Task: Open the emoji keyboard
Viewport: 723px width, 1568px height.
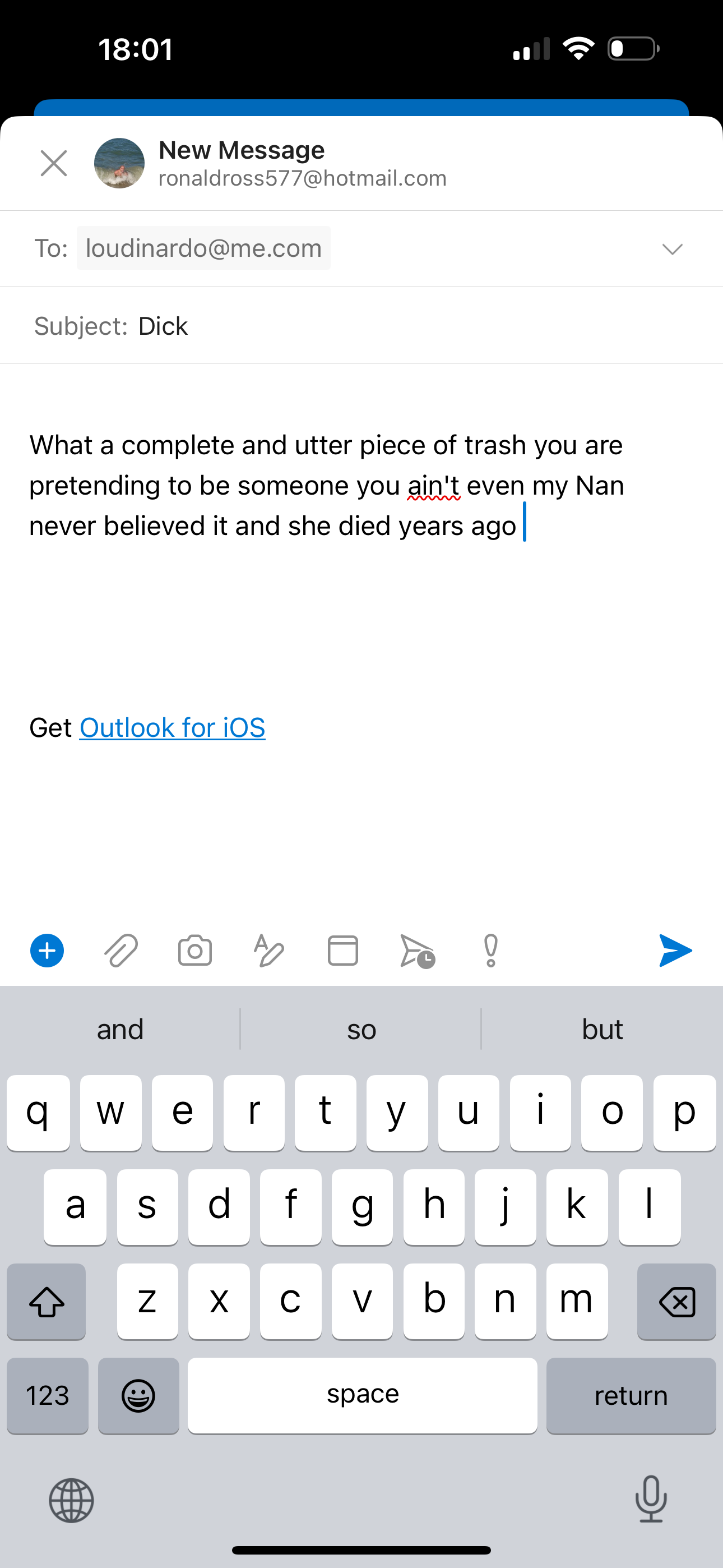Action: (x=139, y=1395)
